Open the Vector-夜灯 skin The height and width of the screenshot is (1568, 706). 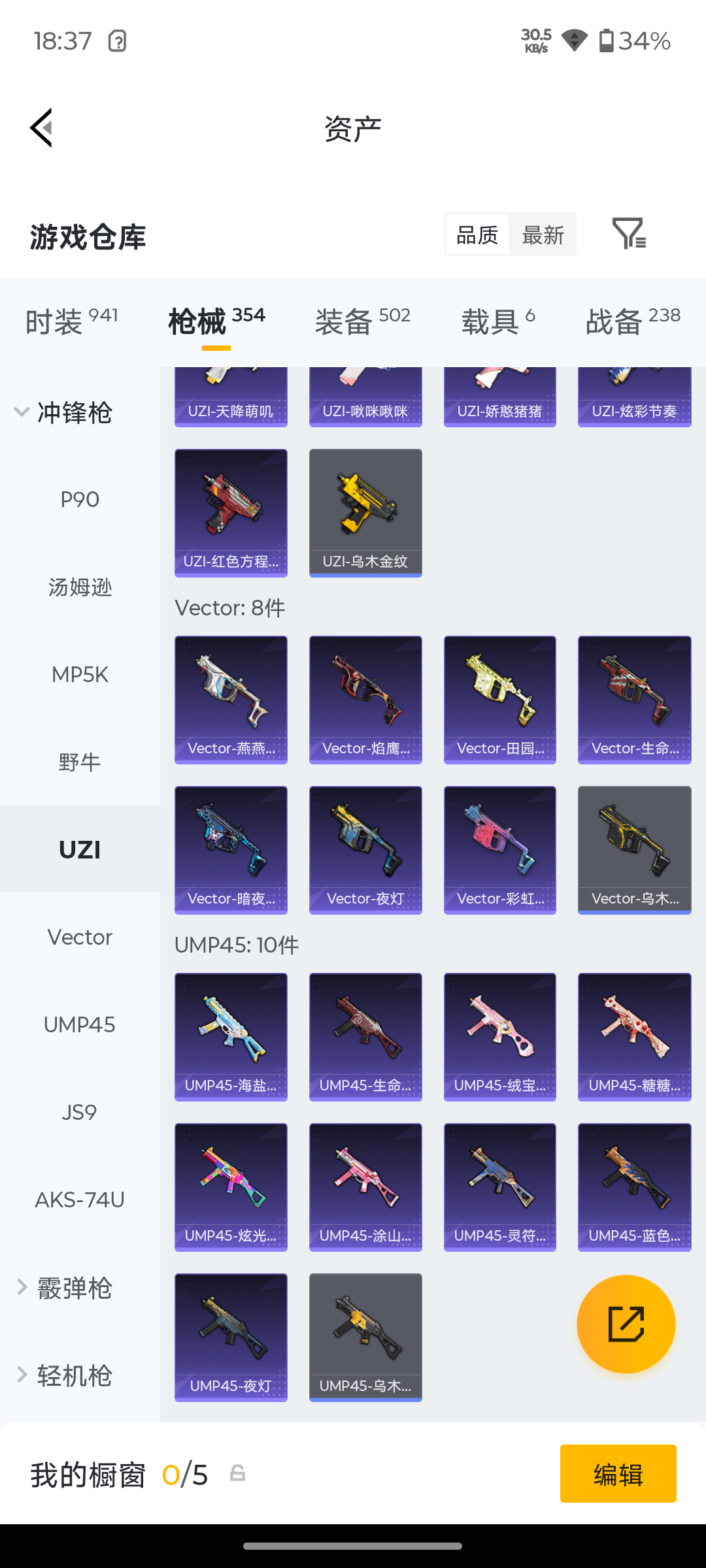[x=365, y=850]
